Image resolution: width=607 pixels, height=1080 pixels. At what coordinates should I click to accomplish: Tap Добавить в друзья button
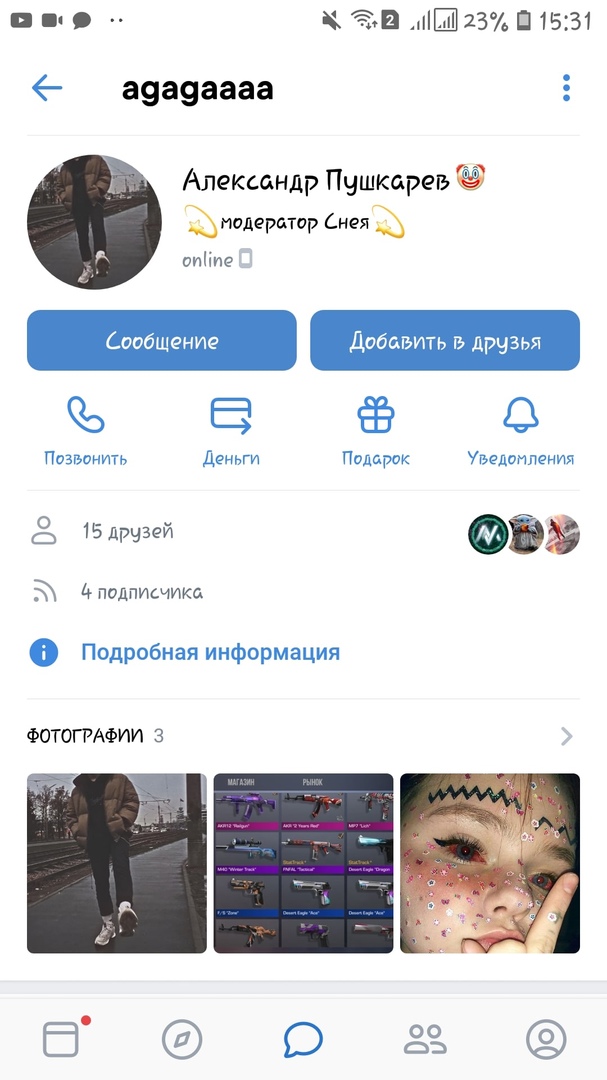click(x=445, y=341)
